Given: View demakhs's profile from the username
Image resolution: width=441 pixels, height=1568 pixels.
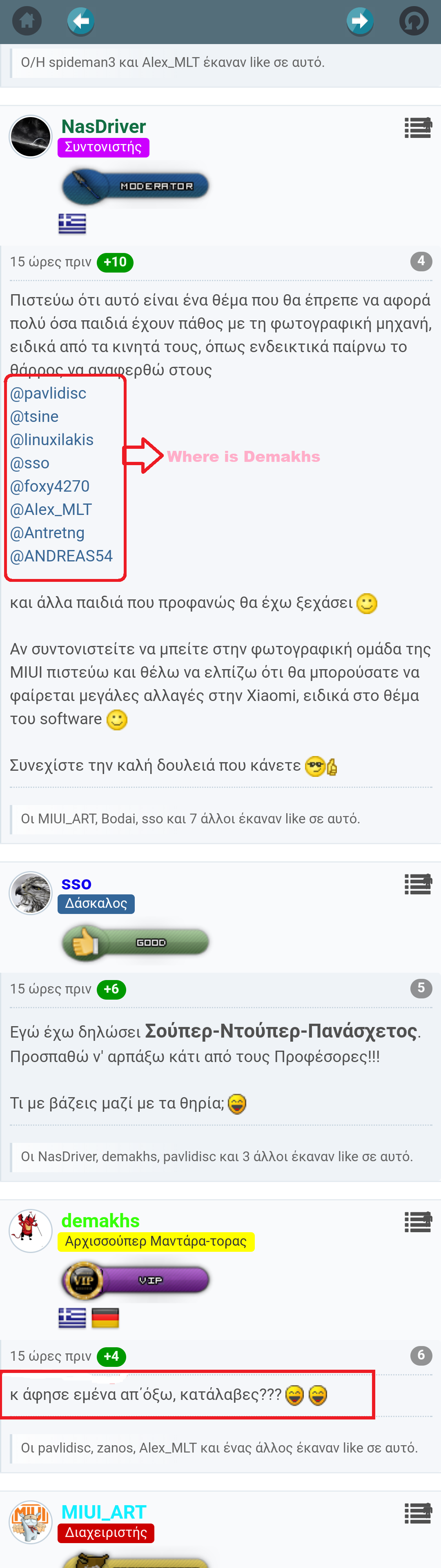Looking at the screenshot, I should [x=100, y=1220].
